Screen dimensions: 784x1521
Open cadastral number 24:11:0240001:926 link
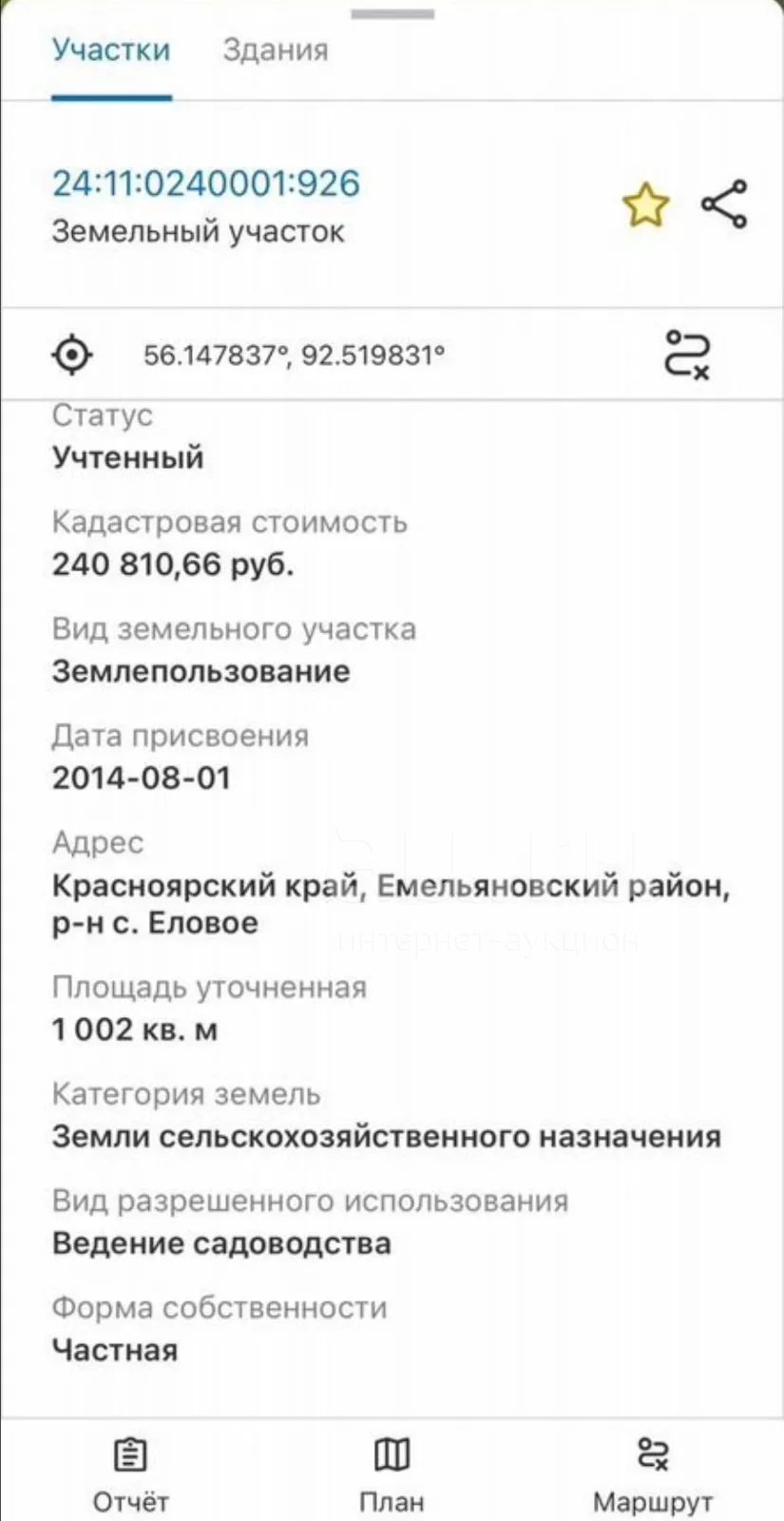click(x=206, y=183)
